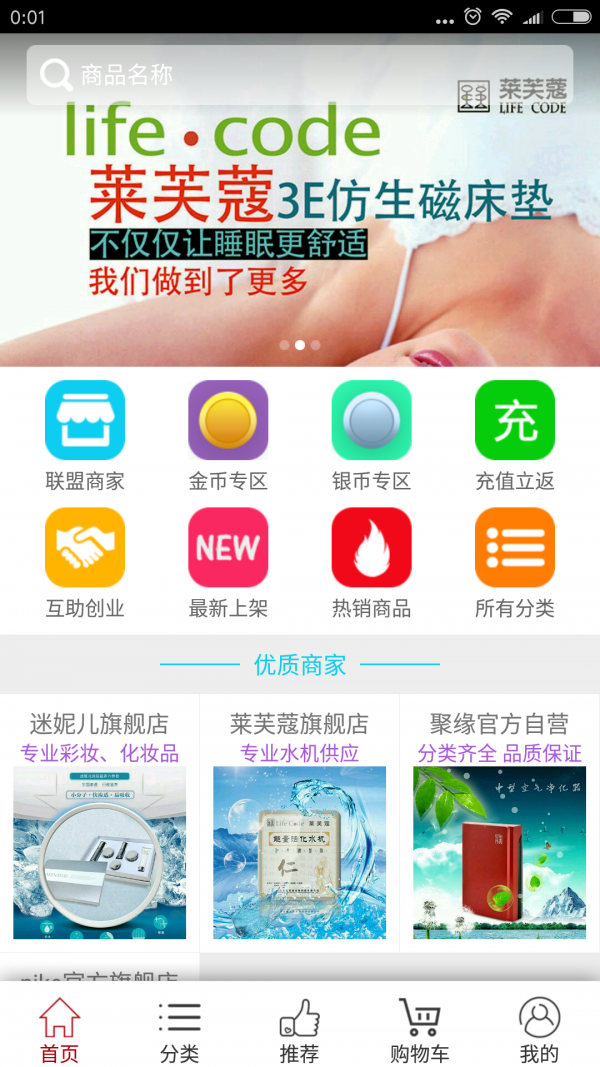Image resolution: width=600 pixels, height=1067 pixels.
Task: Open the 莱芙蔻3E仿生磁床垫 banner
Action: 300,230
